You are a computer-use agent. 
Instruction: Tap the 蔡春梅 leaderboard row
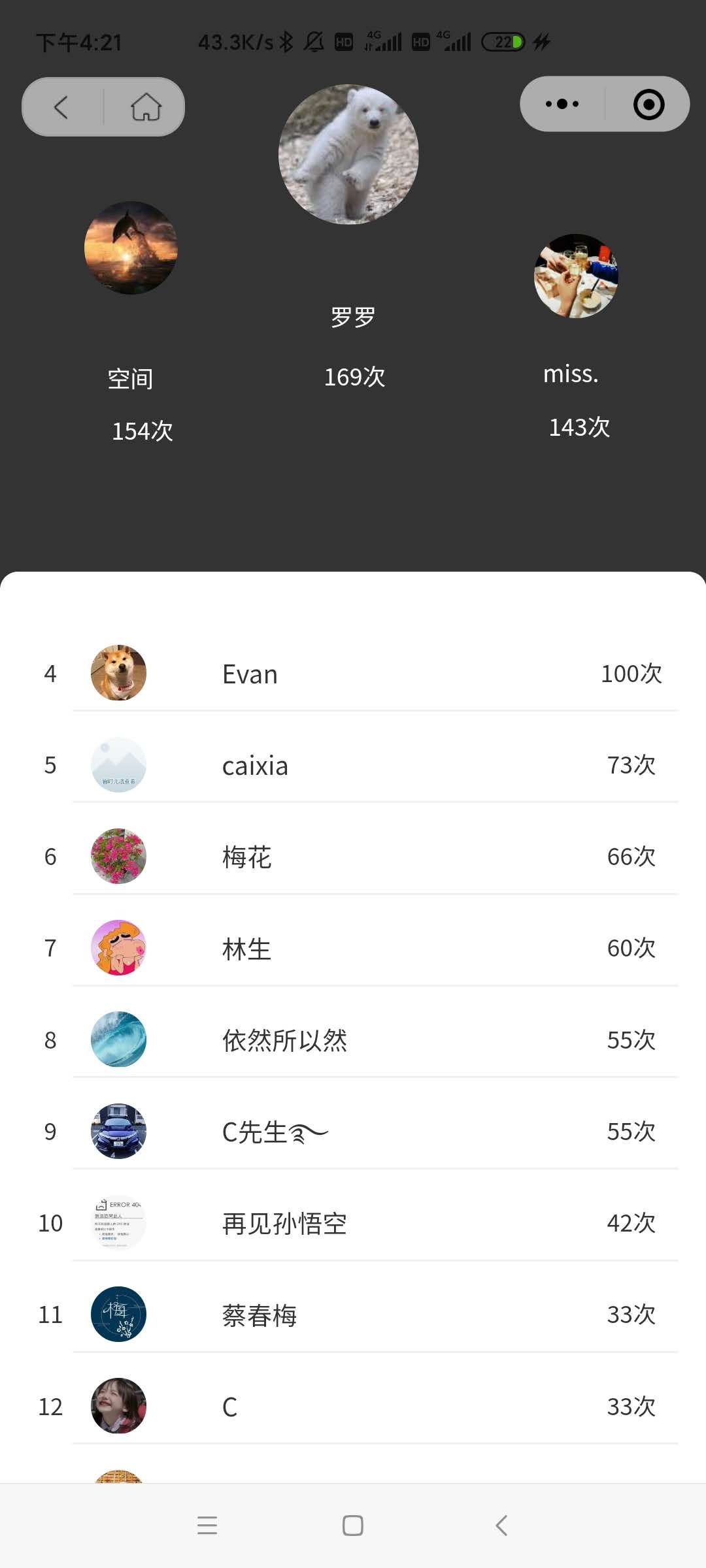click(375, 1315)
